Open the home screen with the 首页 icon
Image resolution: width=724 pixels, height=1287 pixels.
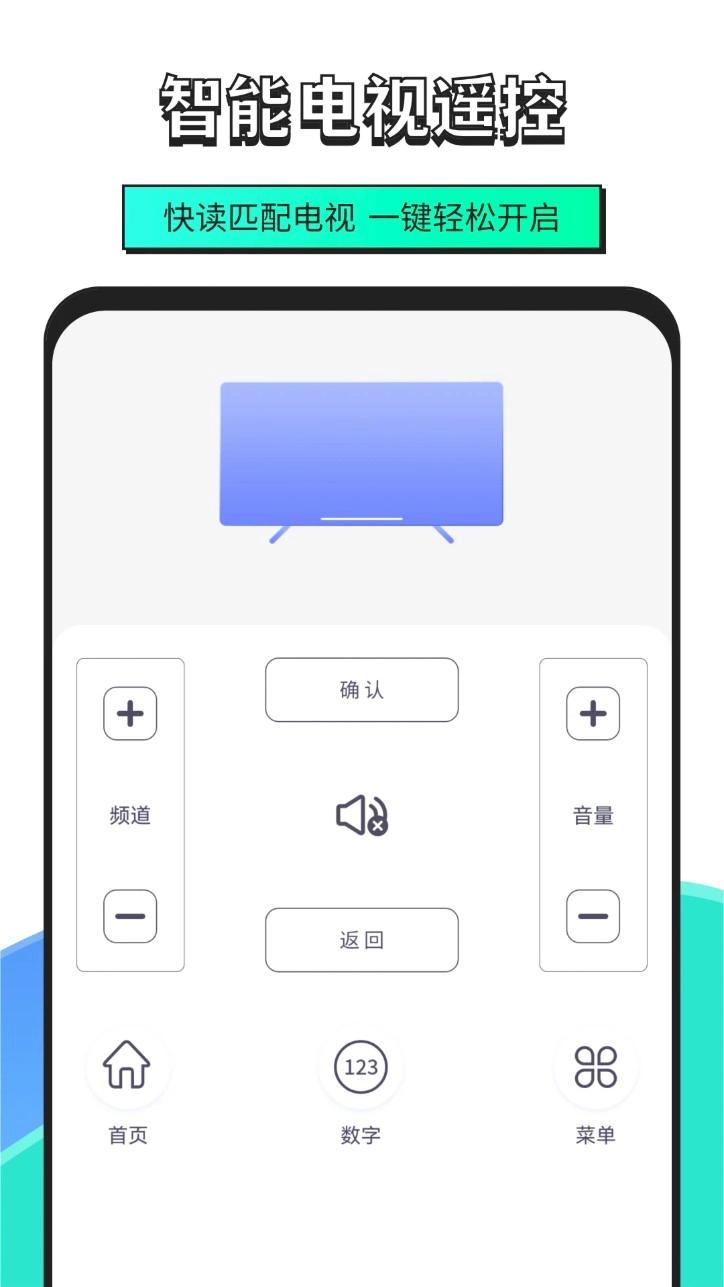click(125, 1068)
